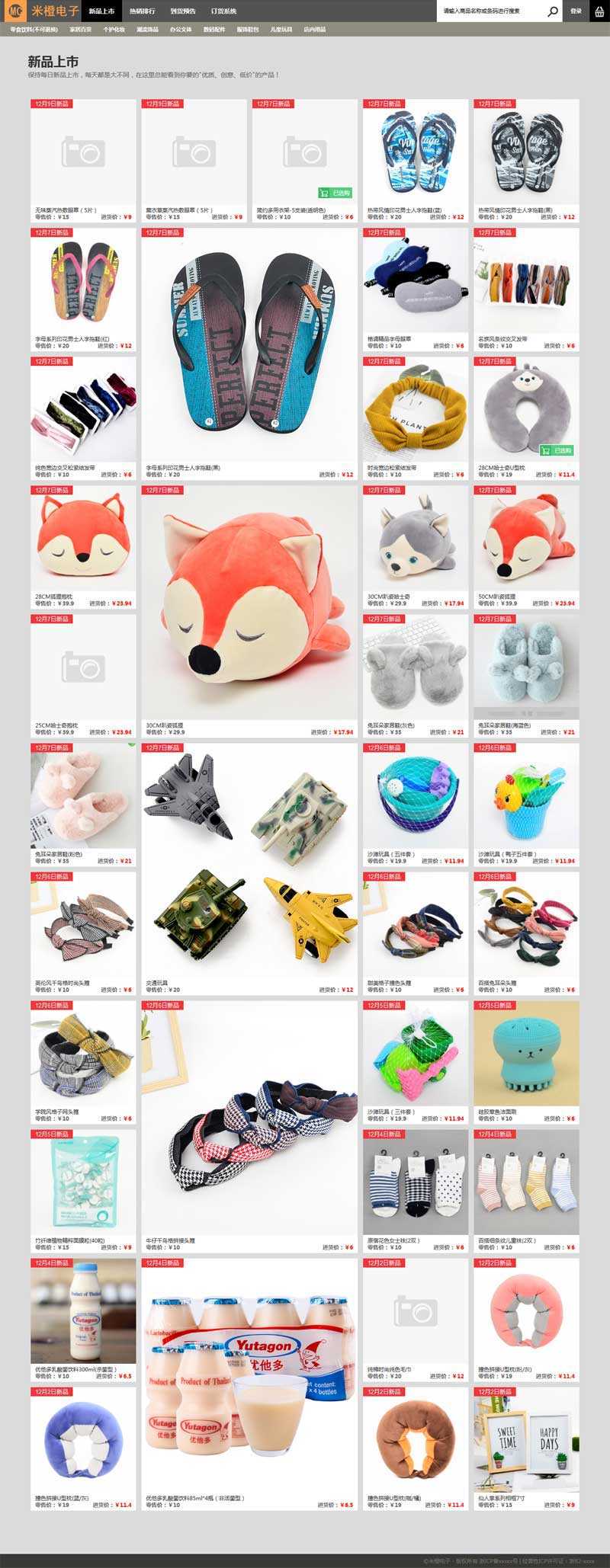Screen dimensions: 610x1568
Task: Open the 登录 login button
Action: (x=576, y=11)
